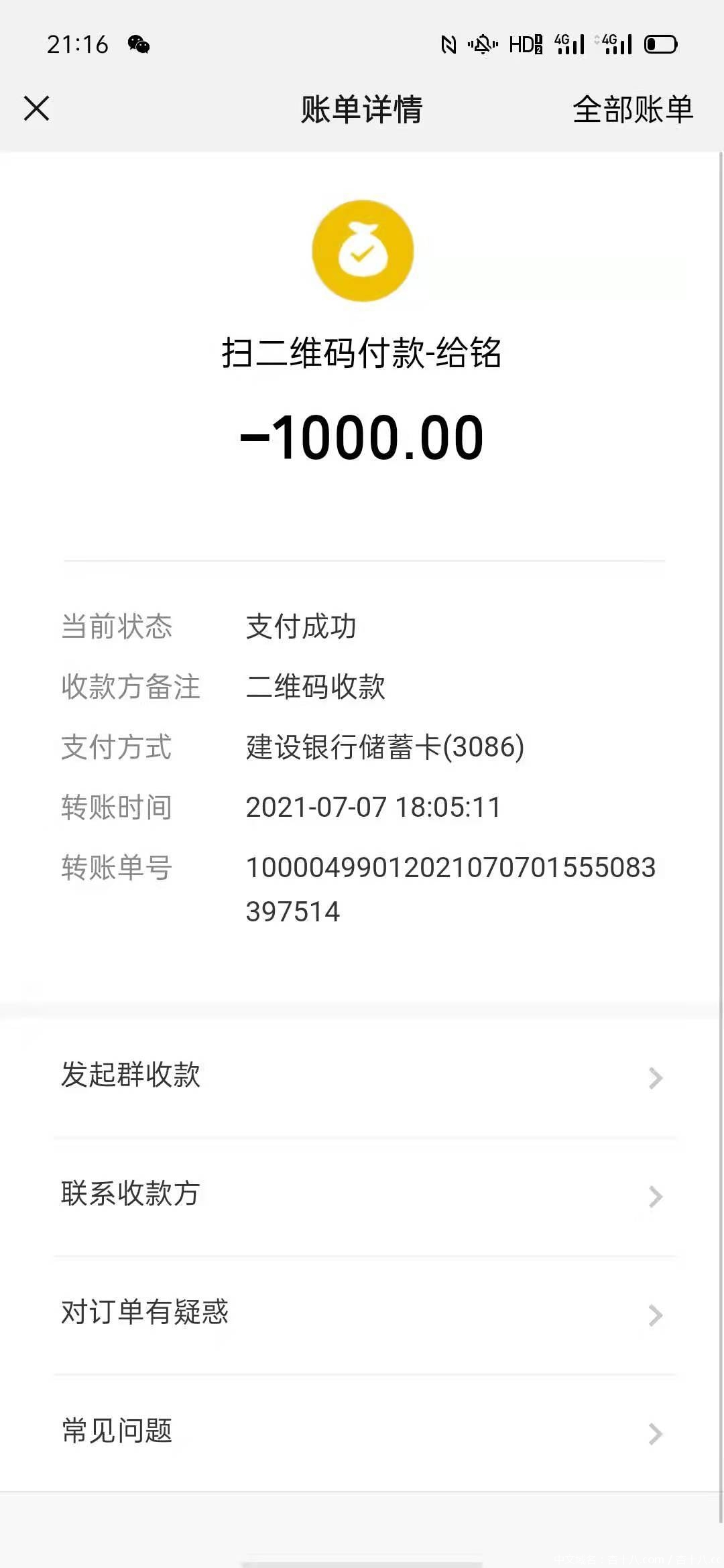The width and height of the screenshot is (724, 1568).
Task: Tap the second 4G signal indicator
Action: tap(616, 44)
